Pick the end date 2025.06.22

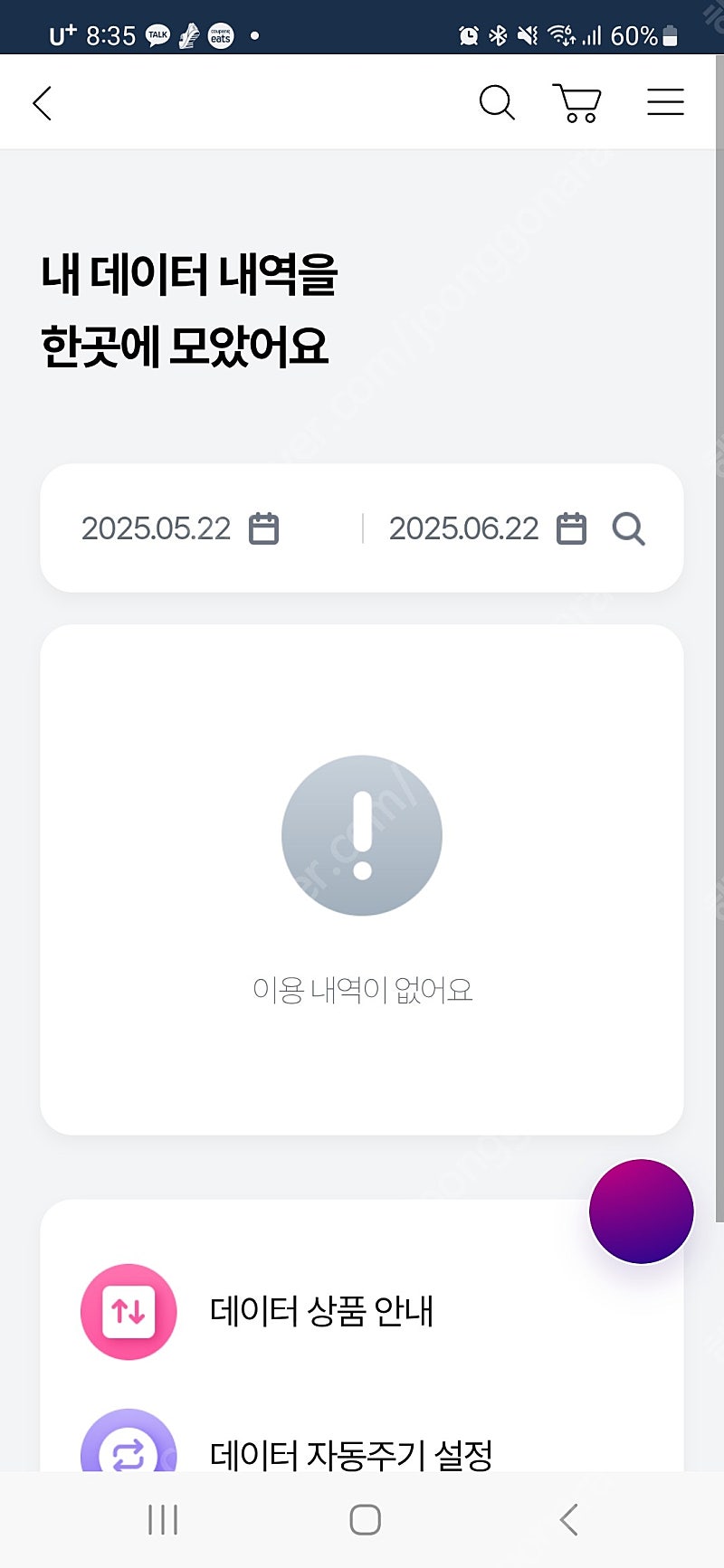tap(488, 528)
